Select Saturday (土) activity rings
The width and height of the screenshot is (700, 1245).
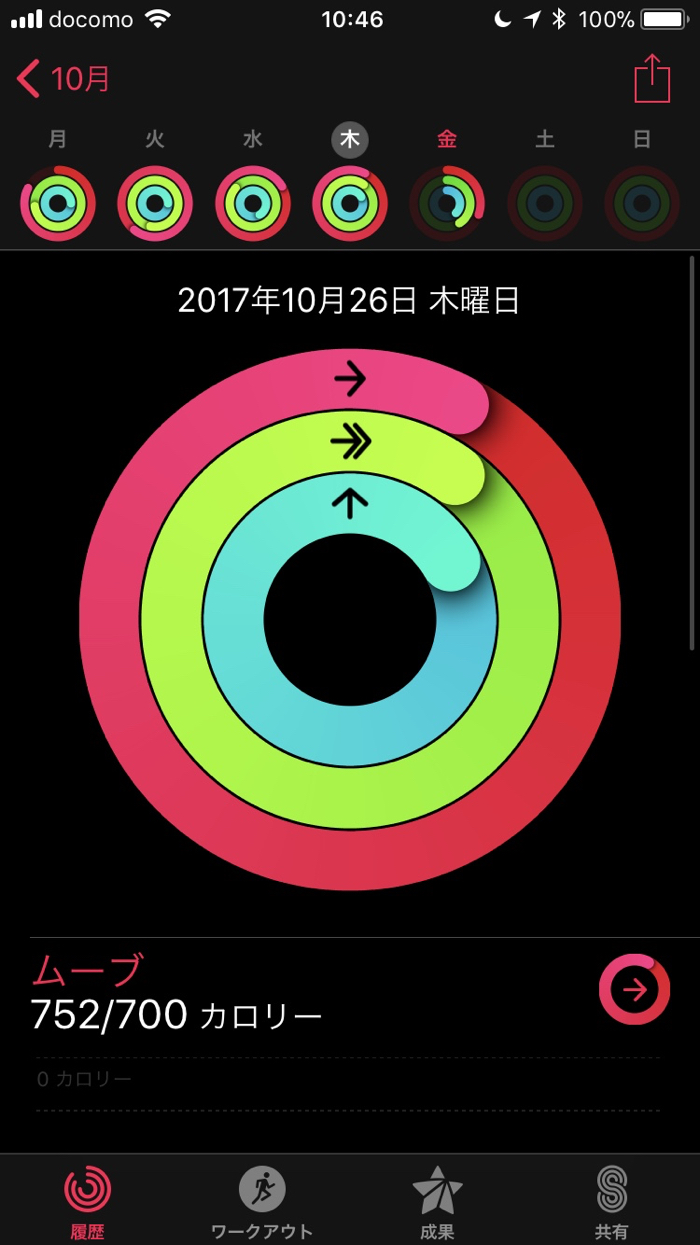point(545,204)
